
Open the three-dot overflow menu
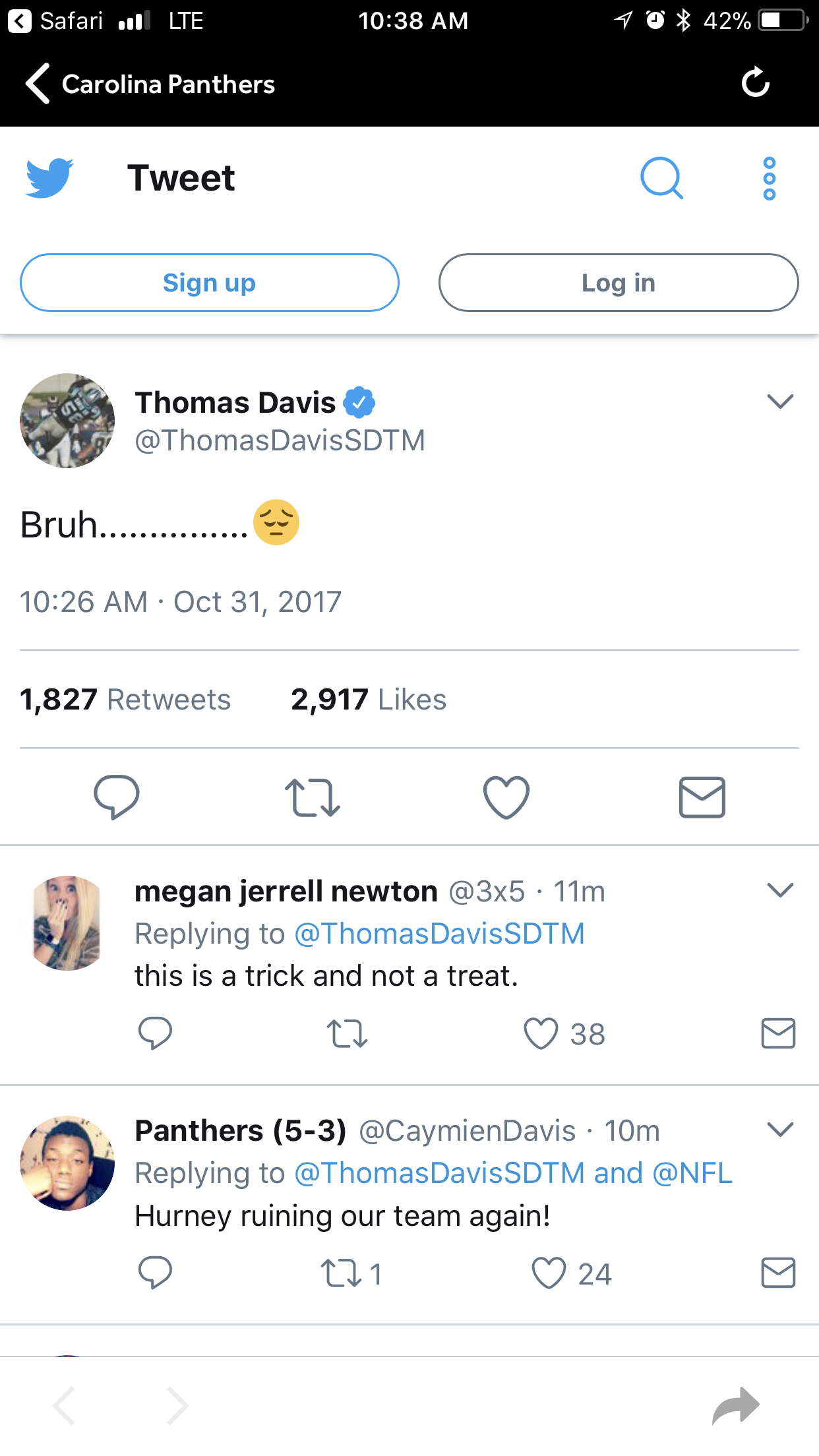769,178
